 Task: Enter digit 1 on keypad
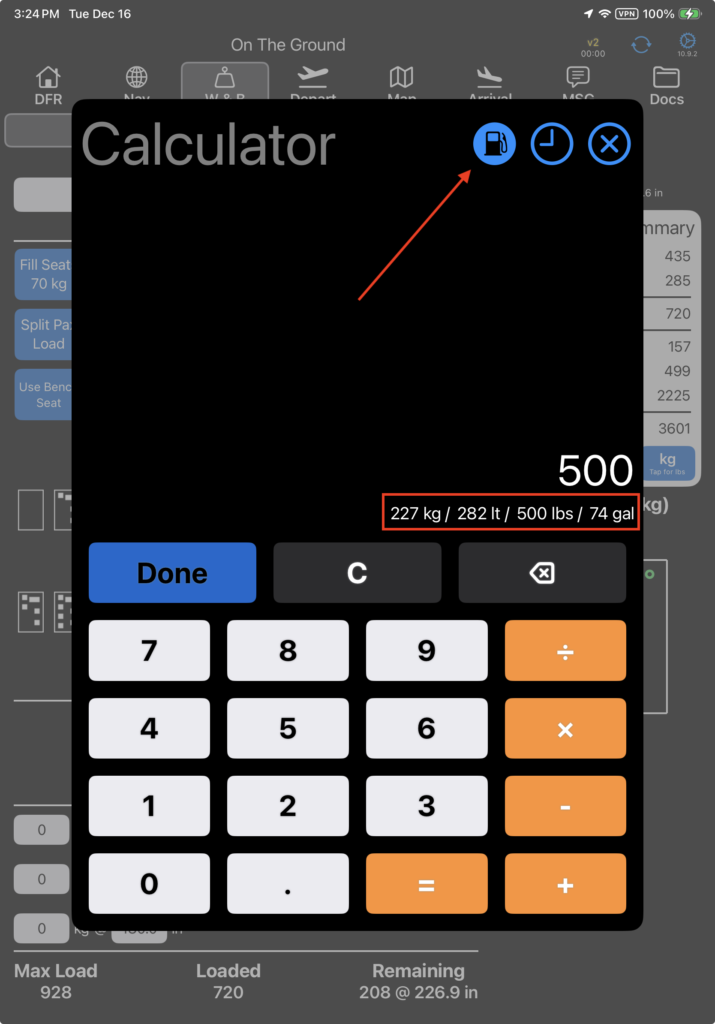coord(149,806)
